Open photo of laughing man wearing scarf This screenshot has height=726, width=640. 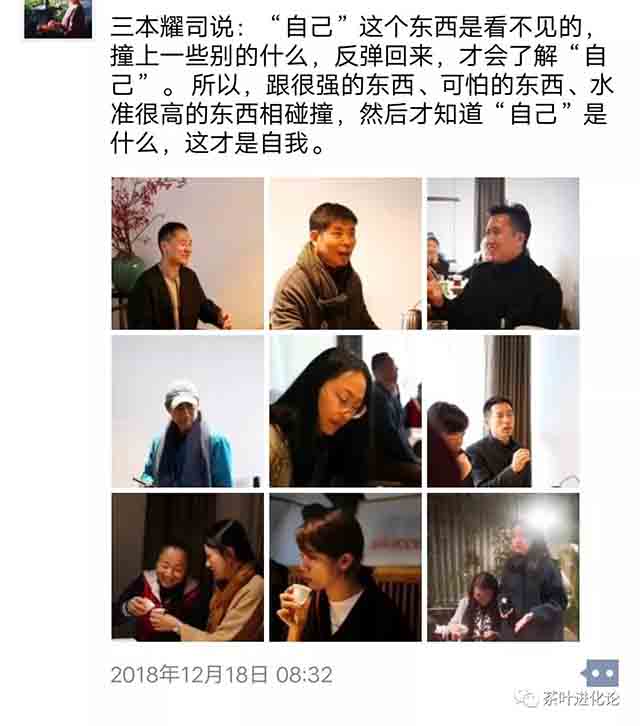coord(345,254)
